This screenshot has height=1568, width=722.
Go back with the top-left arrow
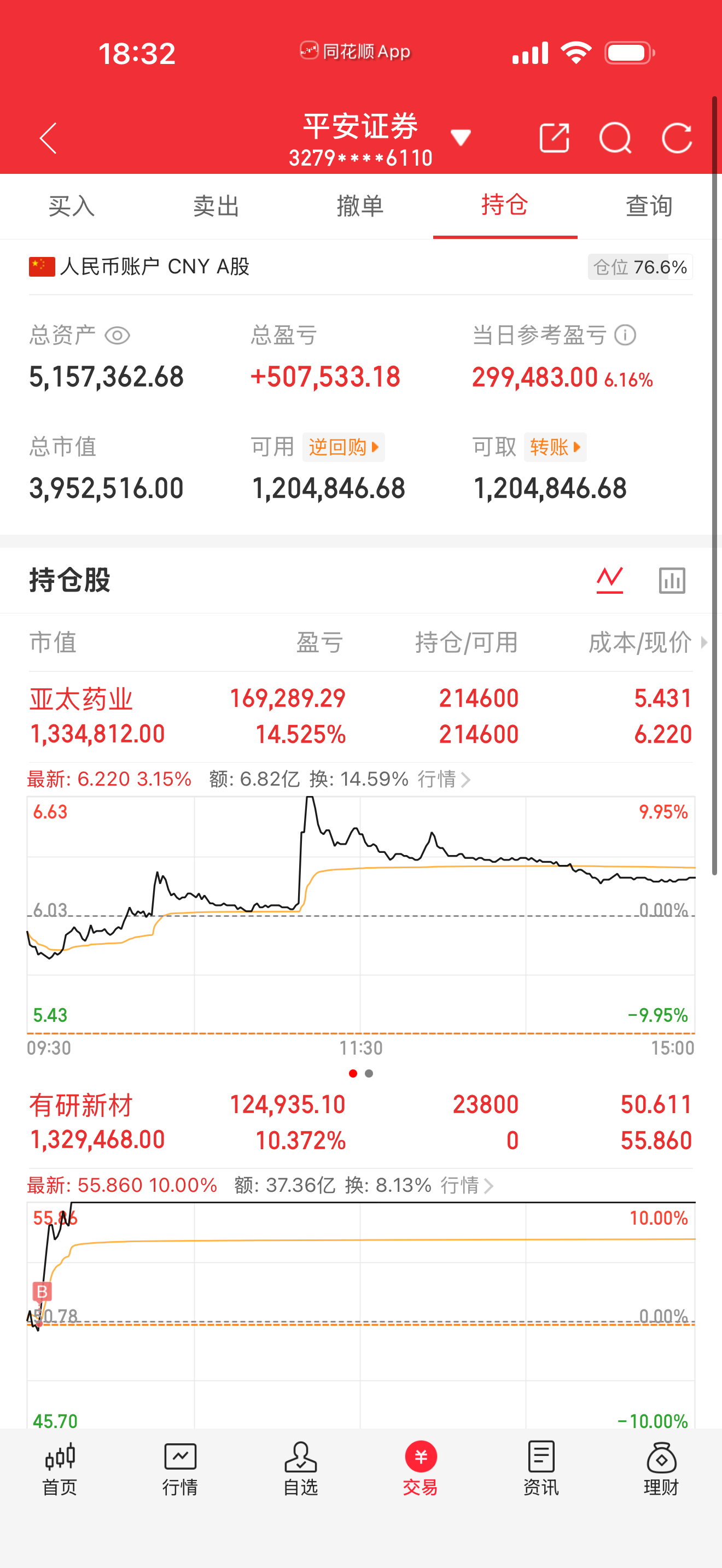click(x=48, y=138)
